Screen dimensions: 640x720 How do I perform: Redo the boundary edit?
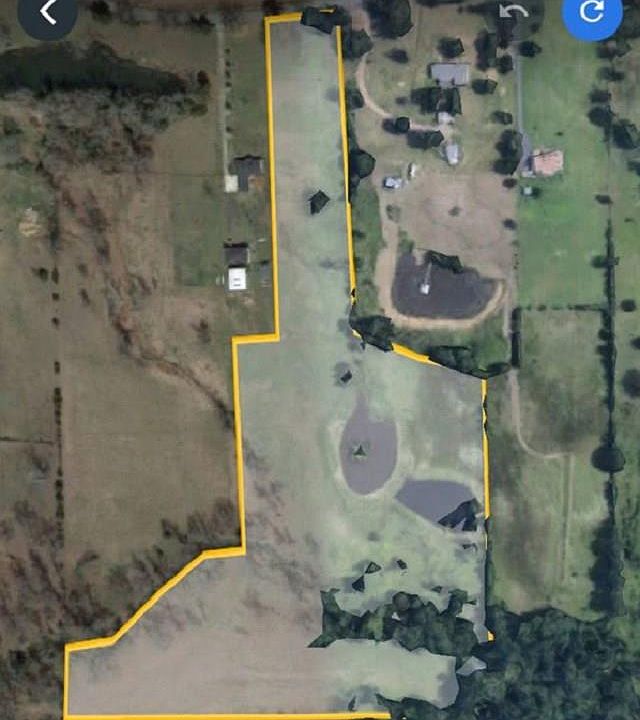pyautogui.click(x=590, y=13)
